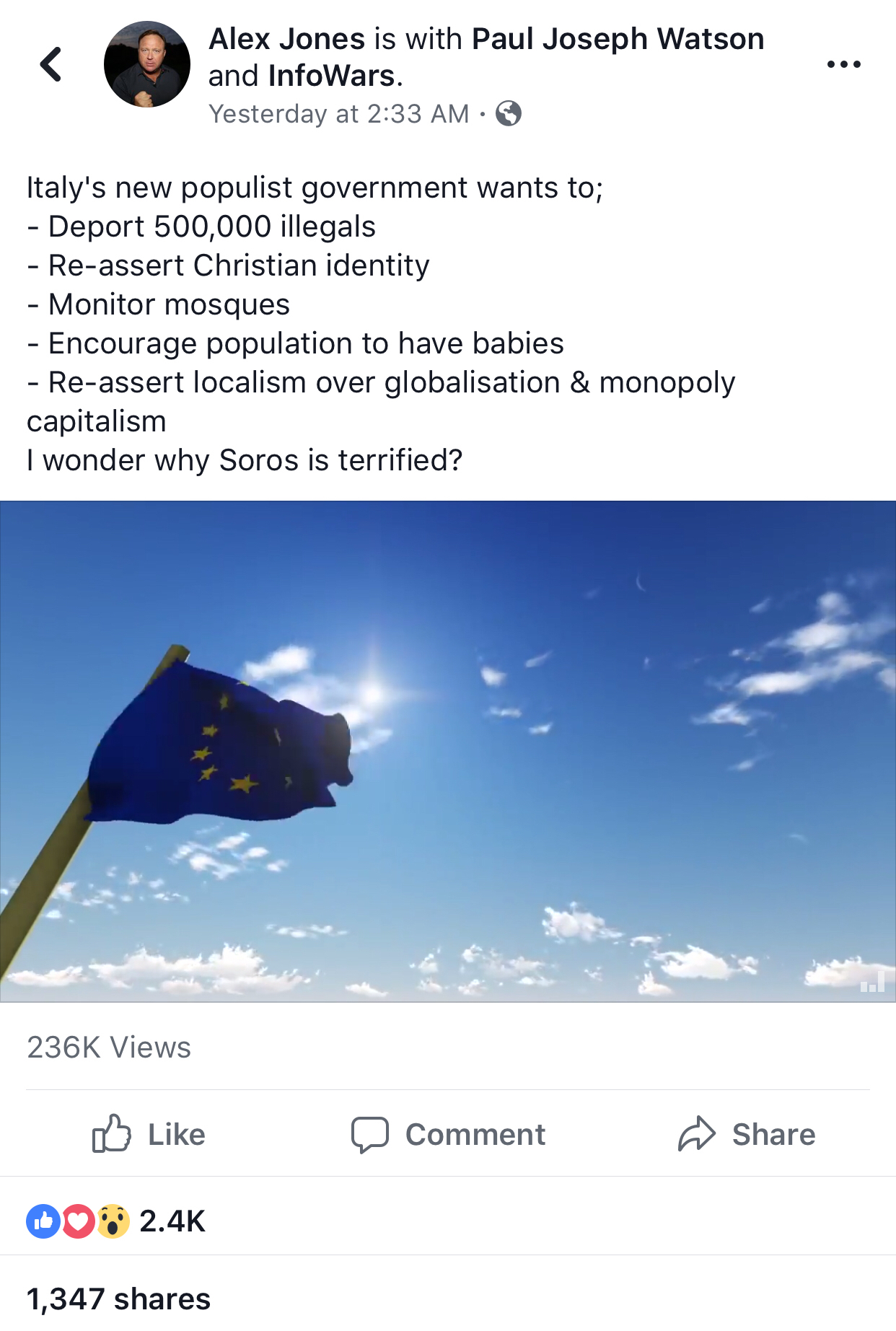View the 1,347 shares
Image resolution: width=896 pixels, height=1331 pixels.
point(118,1299)
